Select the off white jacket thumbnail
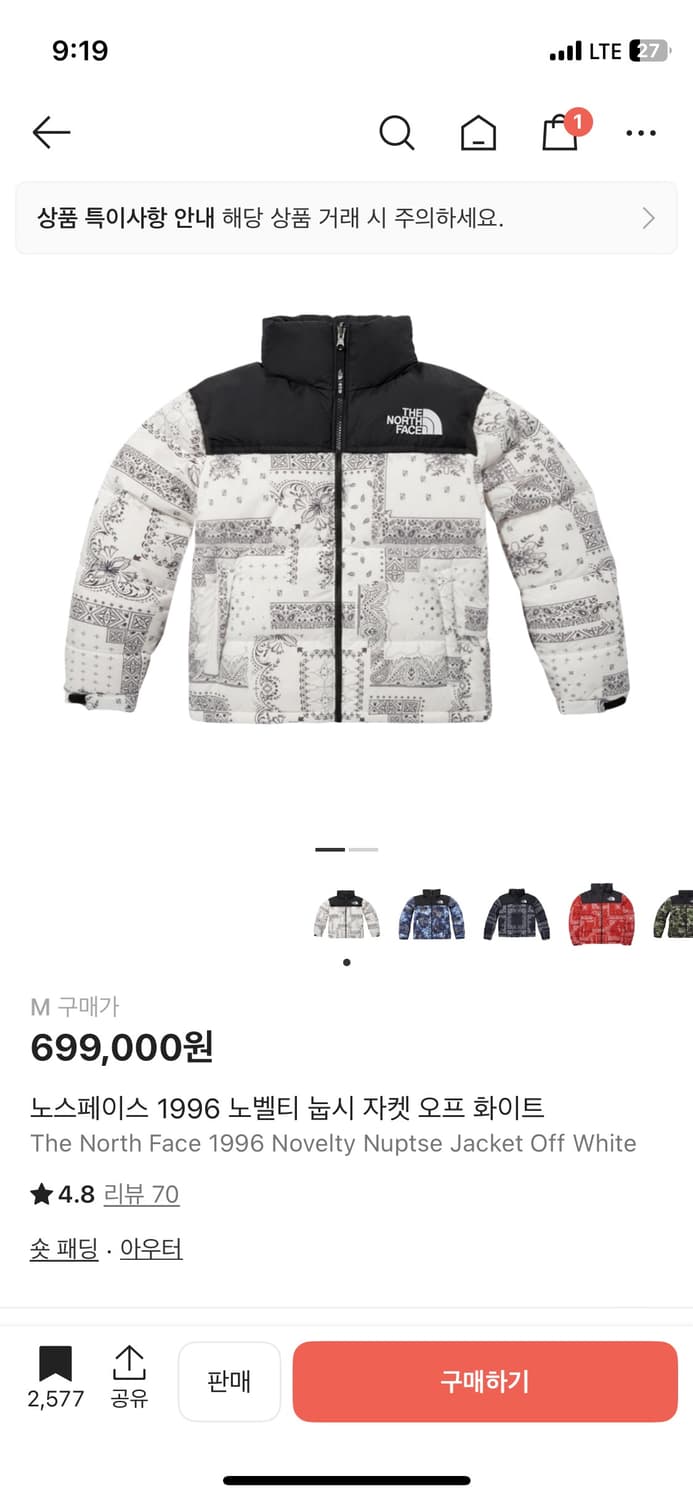Image resolution: width=693 pixels, height=1500 pixels. (x=346, y=914)
